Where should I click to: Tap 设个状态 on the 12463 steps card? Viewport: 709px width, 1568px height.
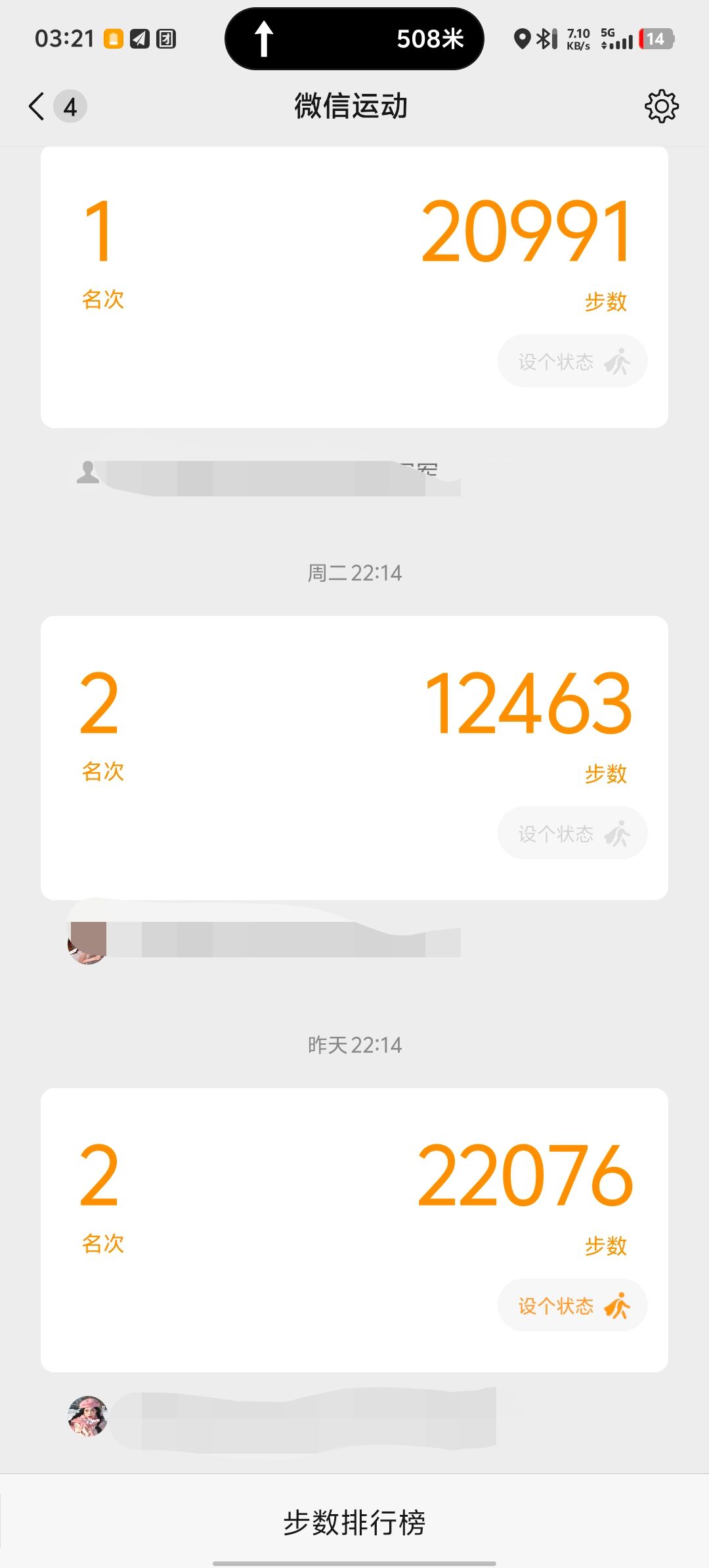[572, 833]
